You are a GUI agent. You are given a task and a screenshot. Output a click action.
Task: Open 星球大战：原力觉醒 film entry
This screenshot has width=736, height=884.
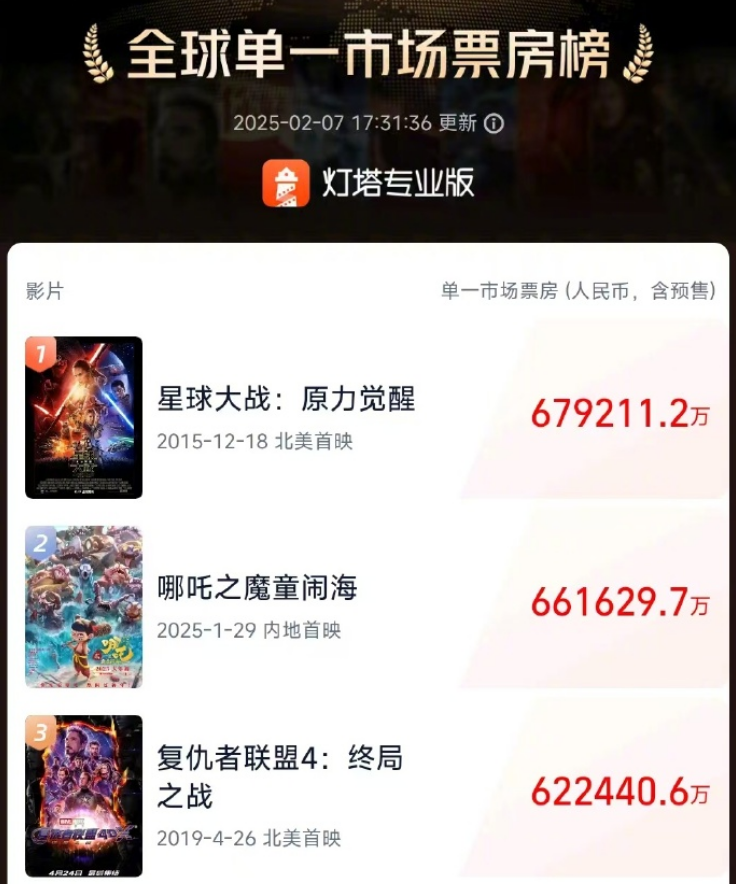tap(286, 400)
